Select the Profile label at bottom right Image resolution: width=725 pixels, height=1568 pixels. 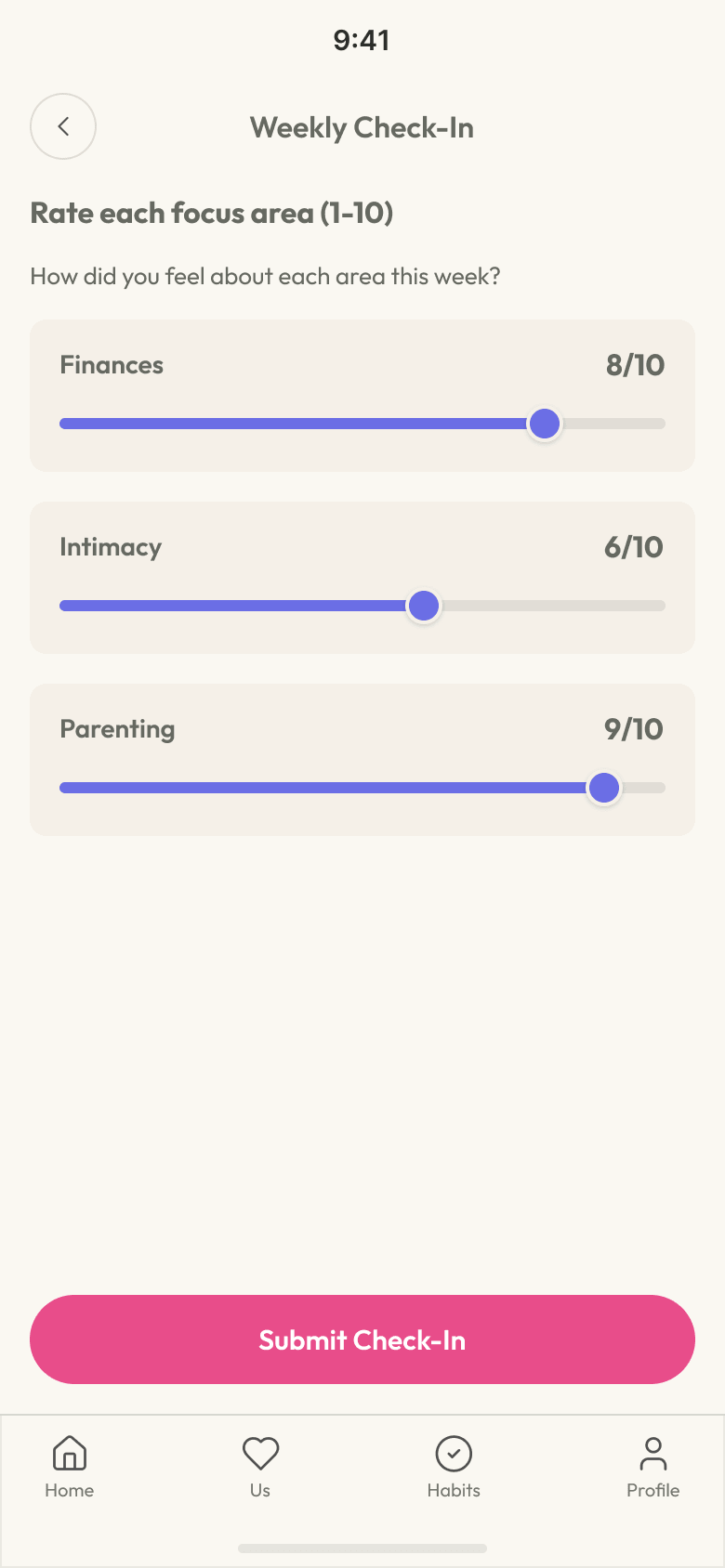653,1490
